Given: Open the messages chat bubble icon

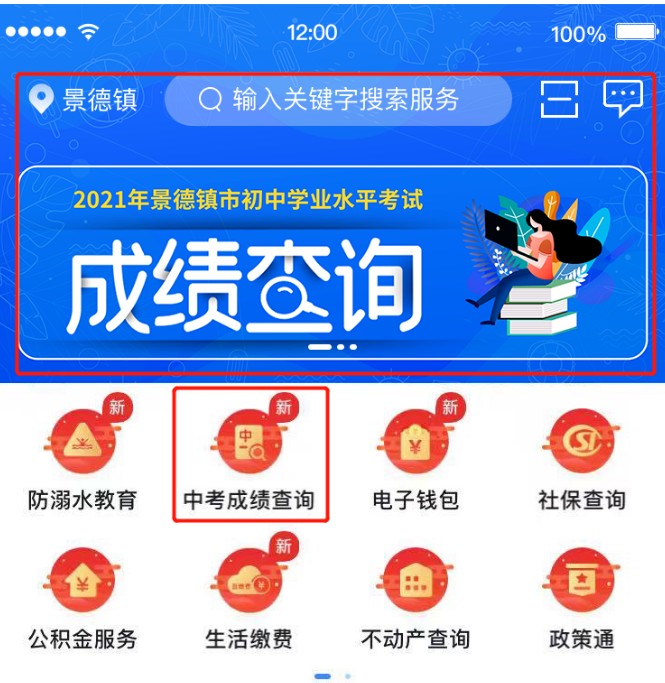Looking at the screenshot, I should (622, 98).
